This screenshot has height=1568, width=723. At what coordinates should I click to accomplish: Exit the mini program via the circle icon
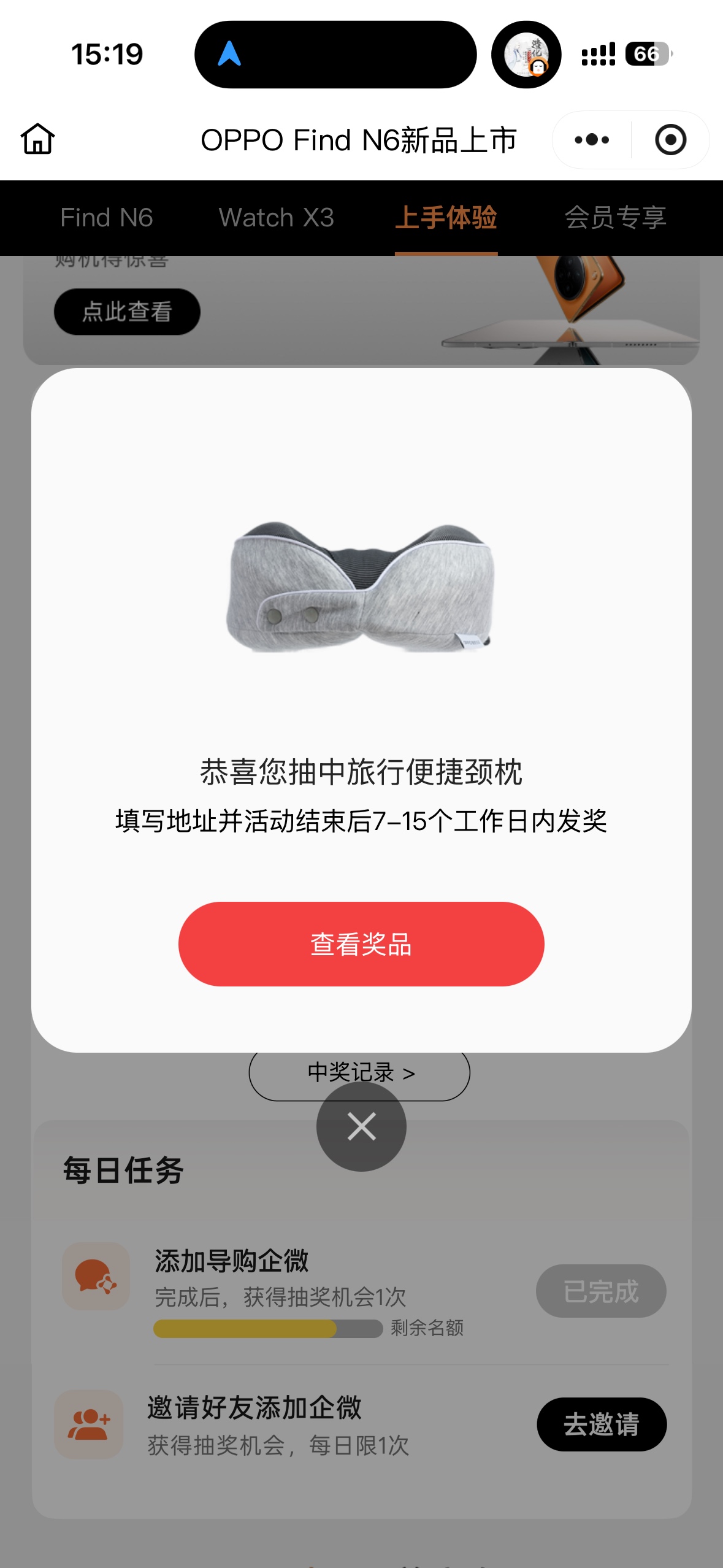click(670, 140)
